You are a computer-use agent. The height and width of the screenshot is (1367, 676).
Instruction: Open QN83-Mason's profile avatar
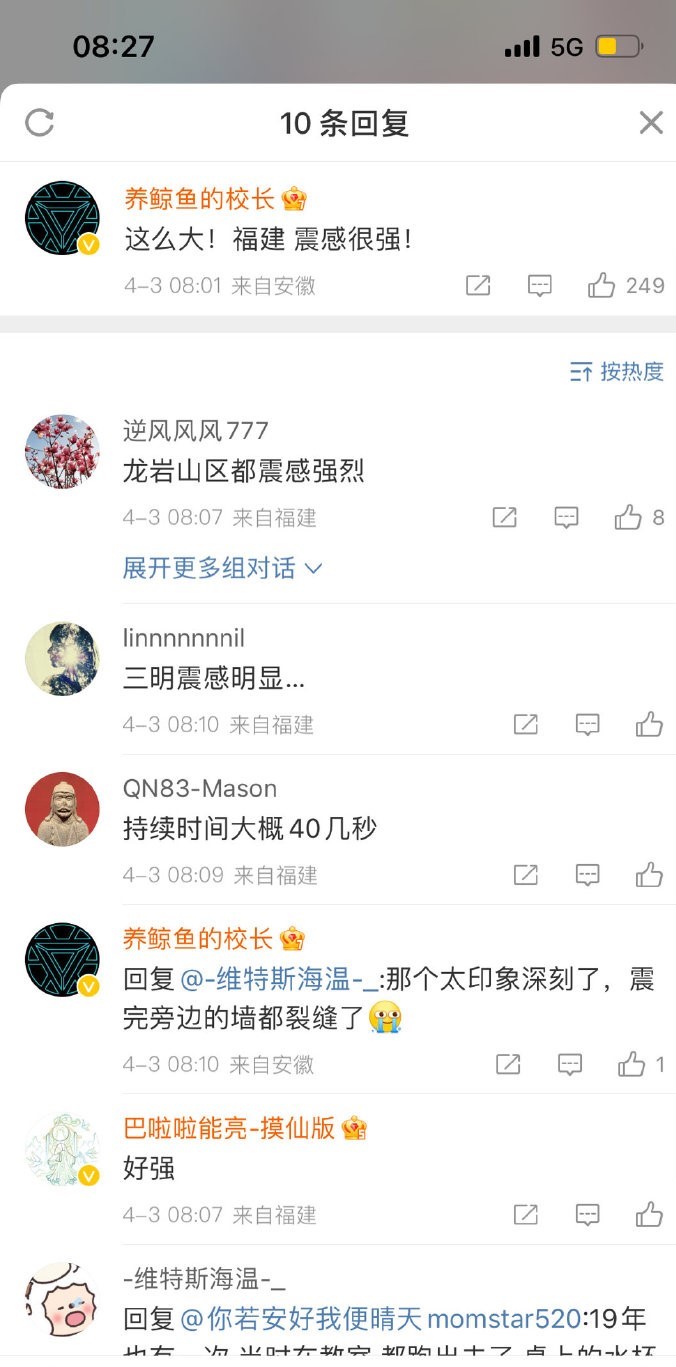pyautogui.click(x=62, y=810)
